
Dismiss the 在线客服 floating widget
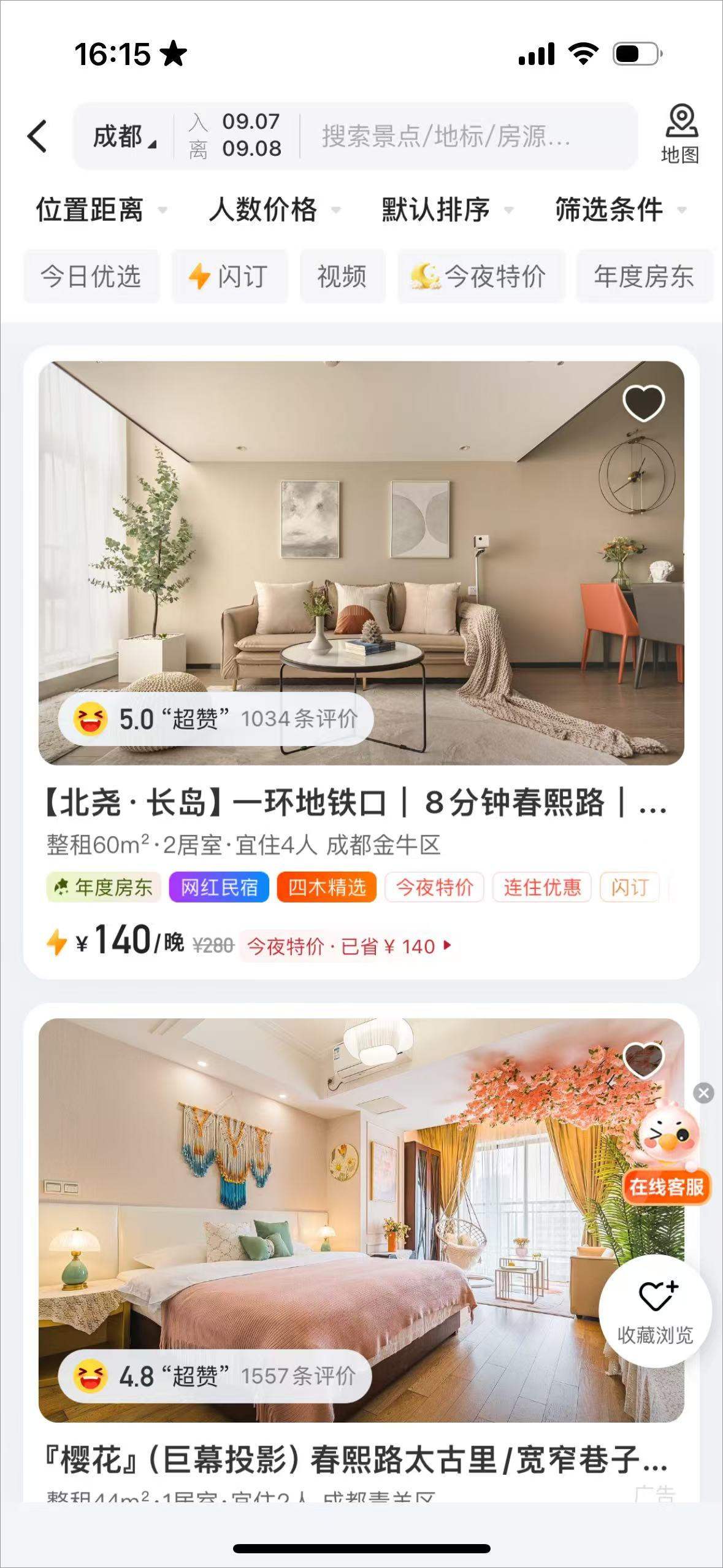pyautogui.click(x=703, y=1093)
